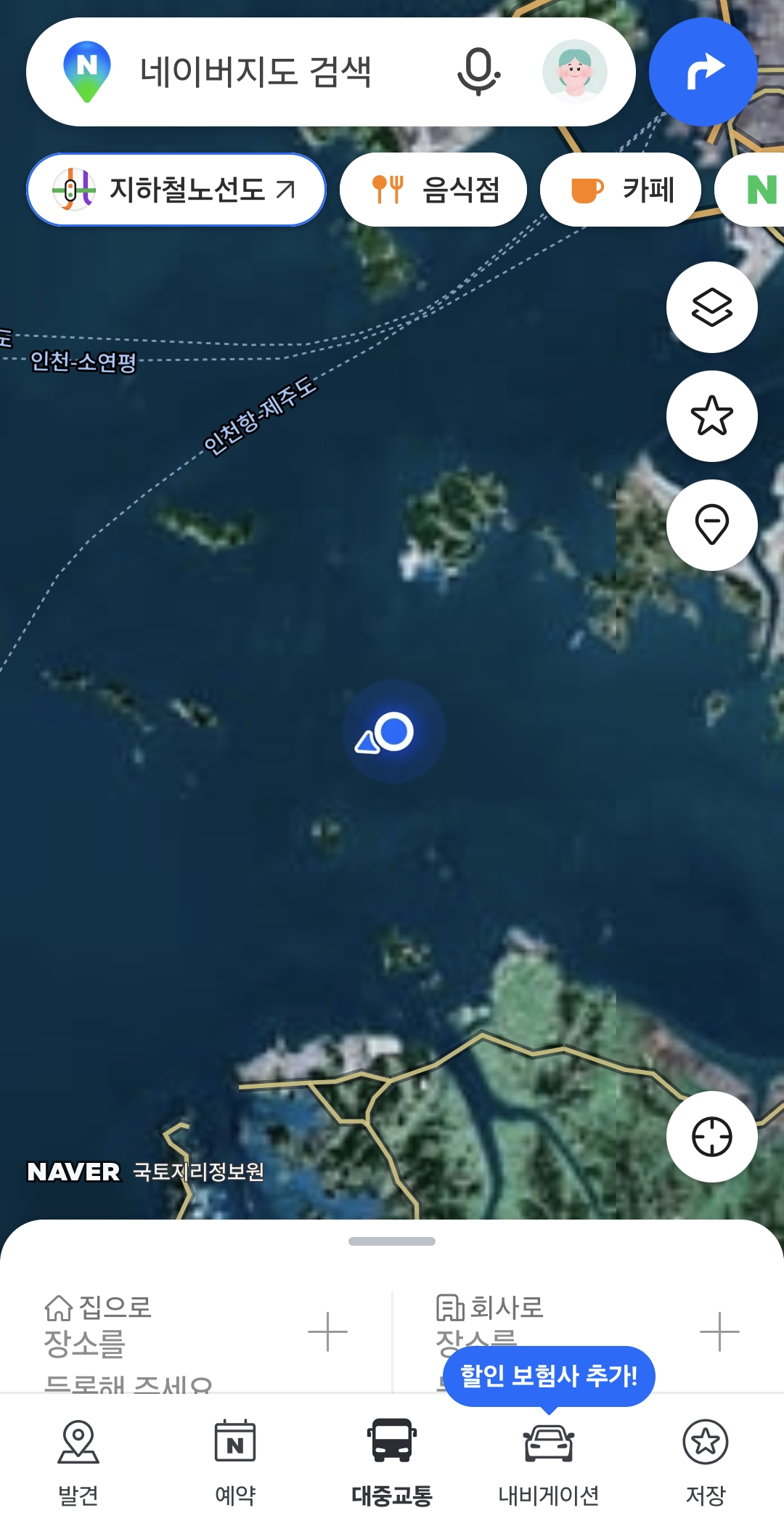
Task: Open the profile avatar
Action: click(574, 72)
